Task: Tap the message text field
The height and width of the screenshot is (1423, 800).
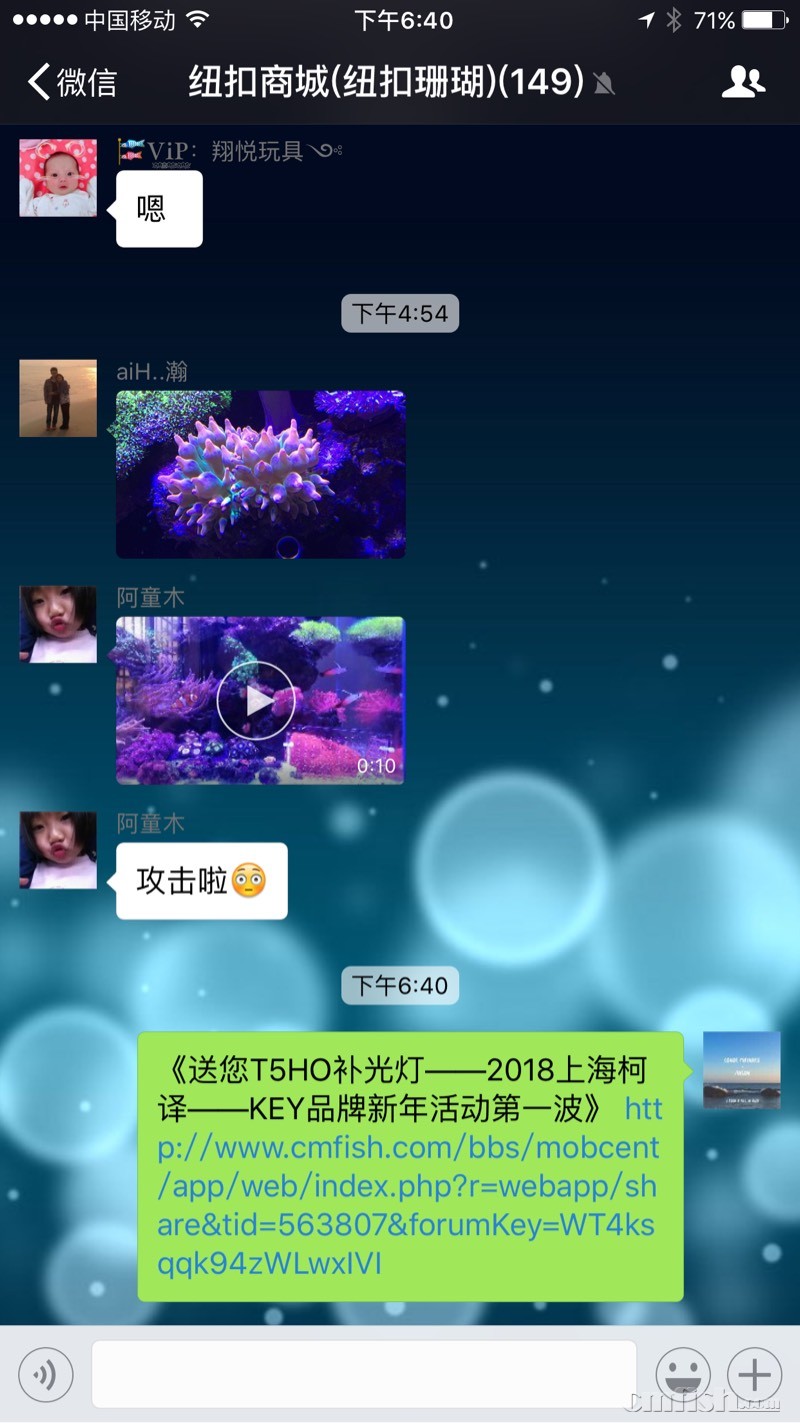Action: 364,1375
